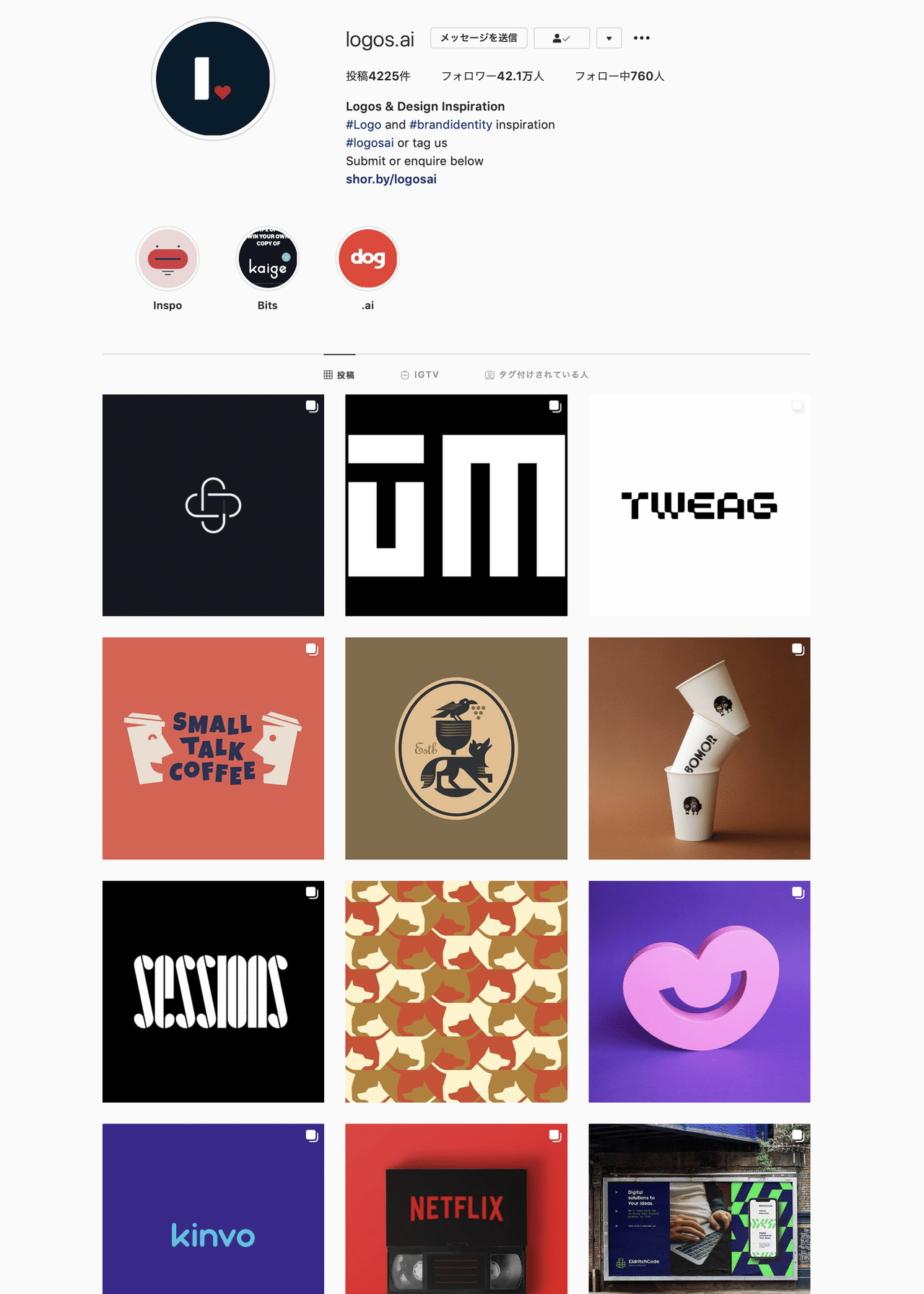View the Inspo story highlight
Viewport: 924px width, 1294px height.
[x=167, y=259]
